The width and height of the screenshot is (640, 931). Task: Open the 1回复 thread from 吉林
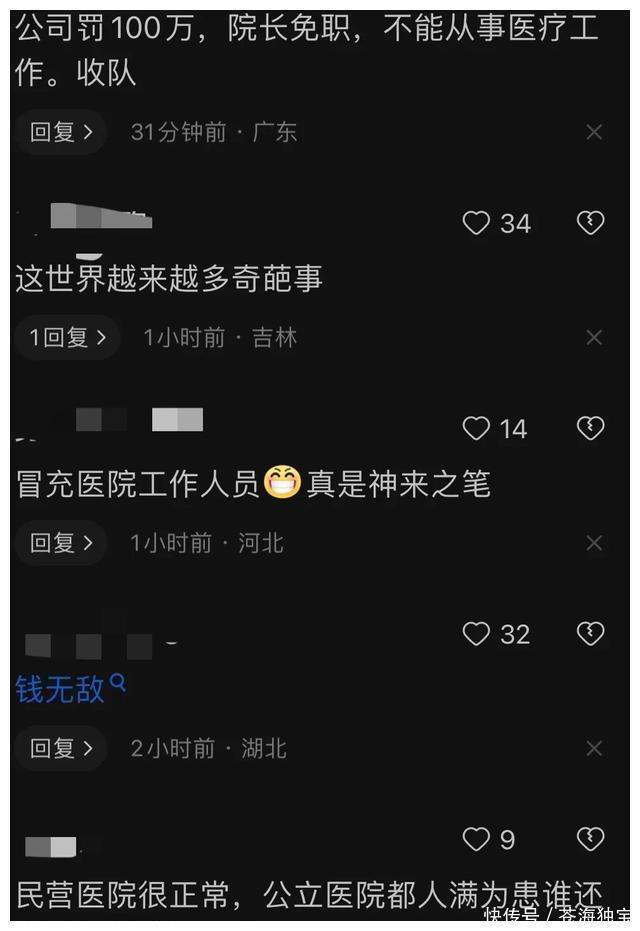[x=67, y=338]
